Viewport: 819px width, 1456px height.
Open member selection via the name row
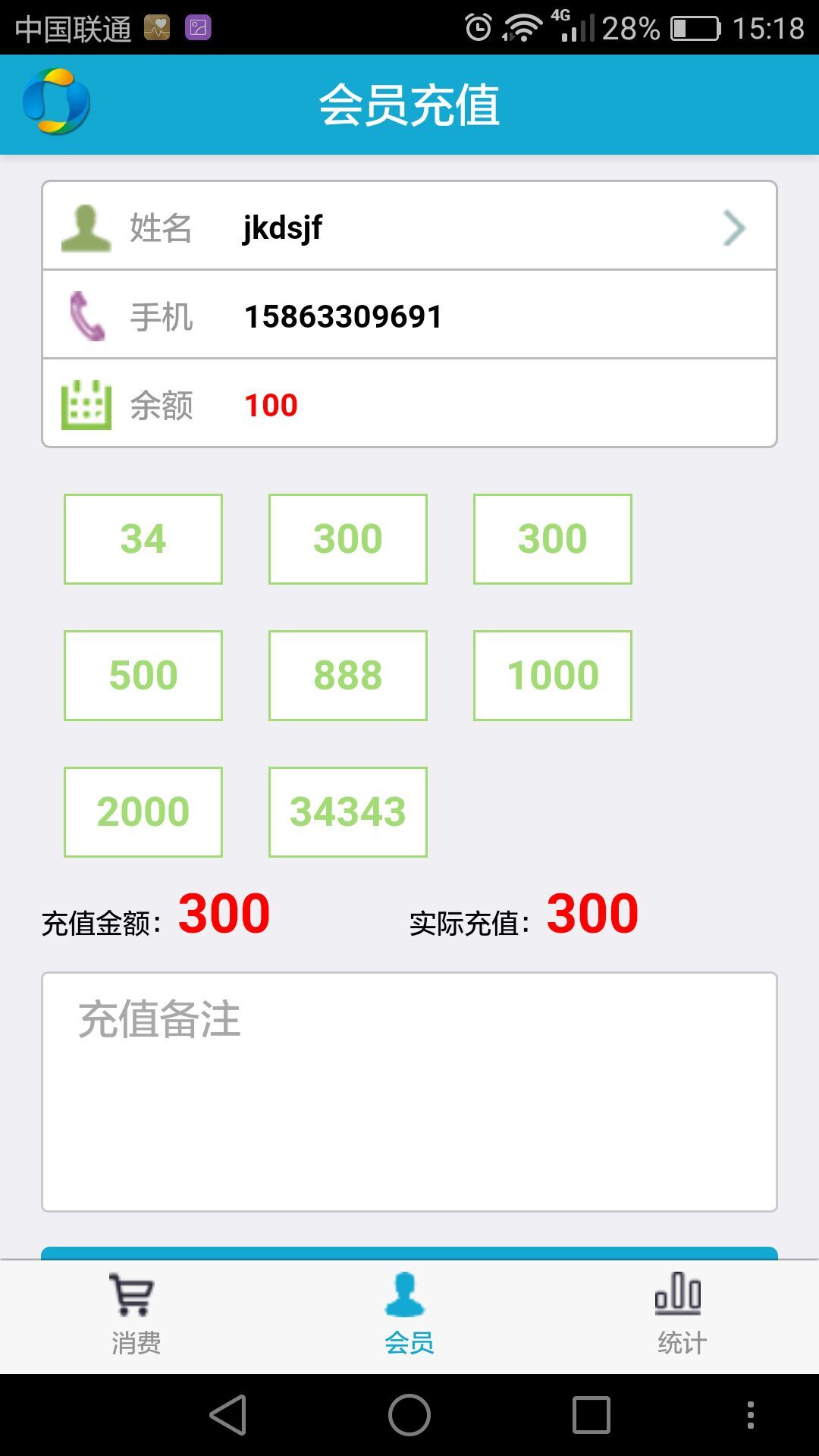409,227
